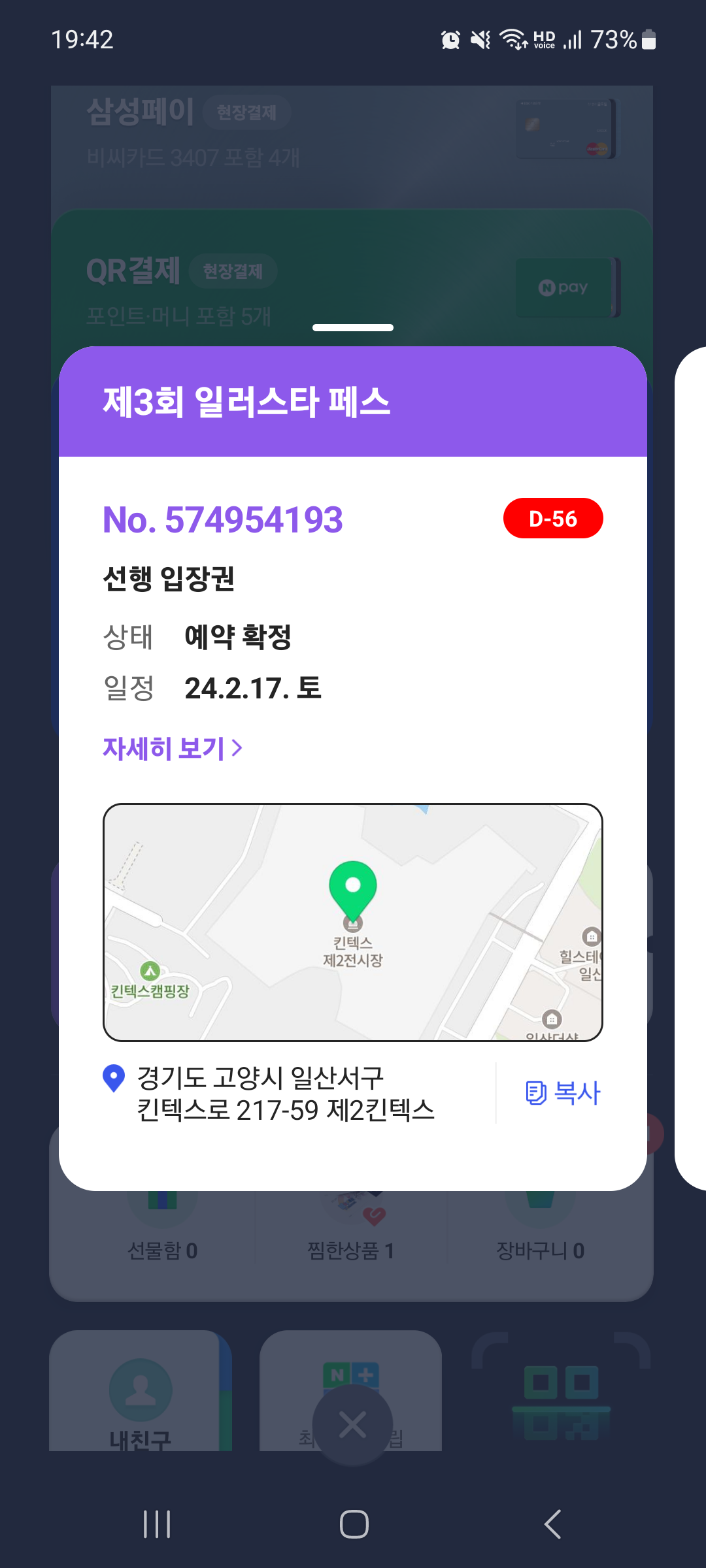The image size is (706, 1568).
Task: Go to the system home screen
Action: tap(354, 1524)
